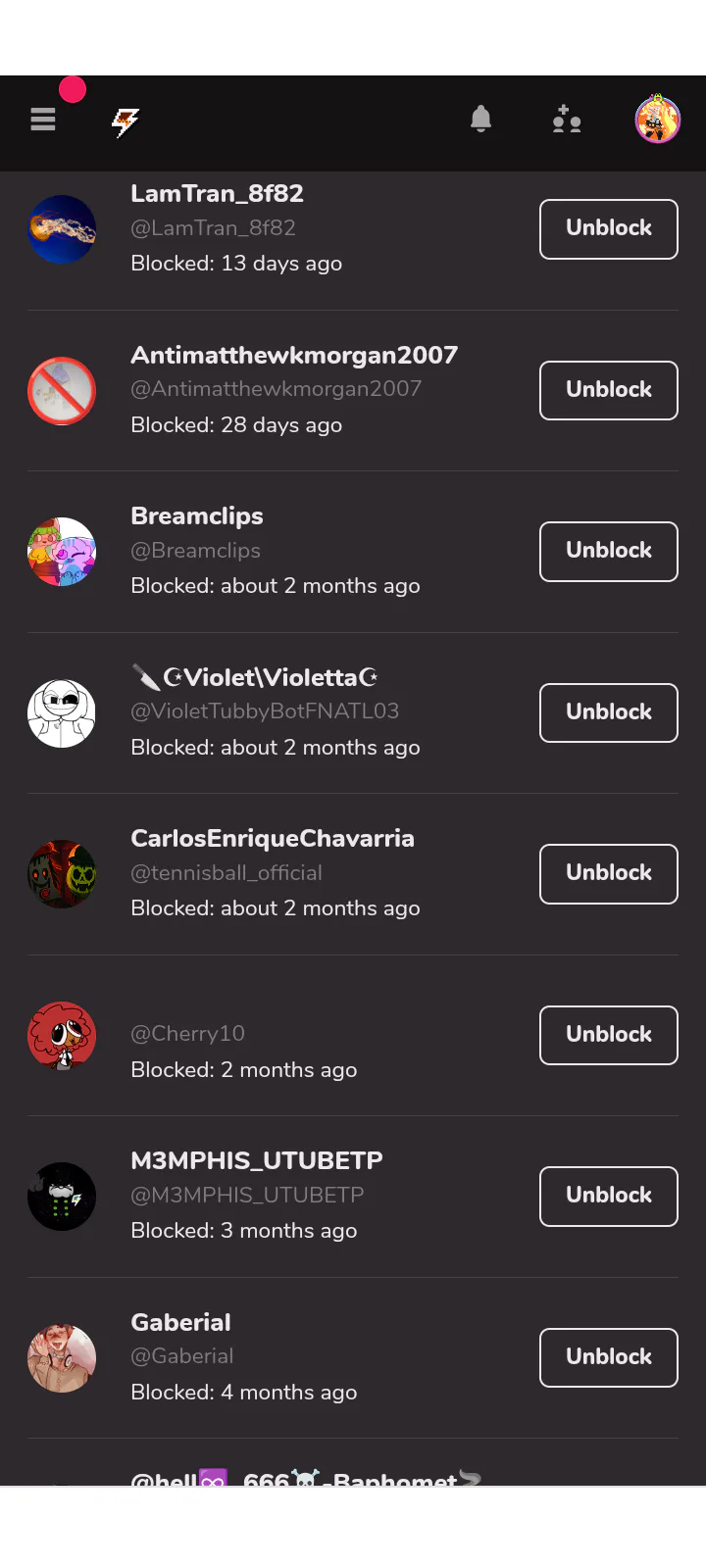The image size is (706, 1568).
Task: View LamTran_8f82's profile
Action: 217,194
